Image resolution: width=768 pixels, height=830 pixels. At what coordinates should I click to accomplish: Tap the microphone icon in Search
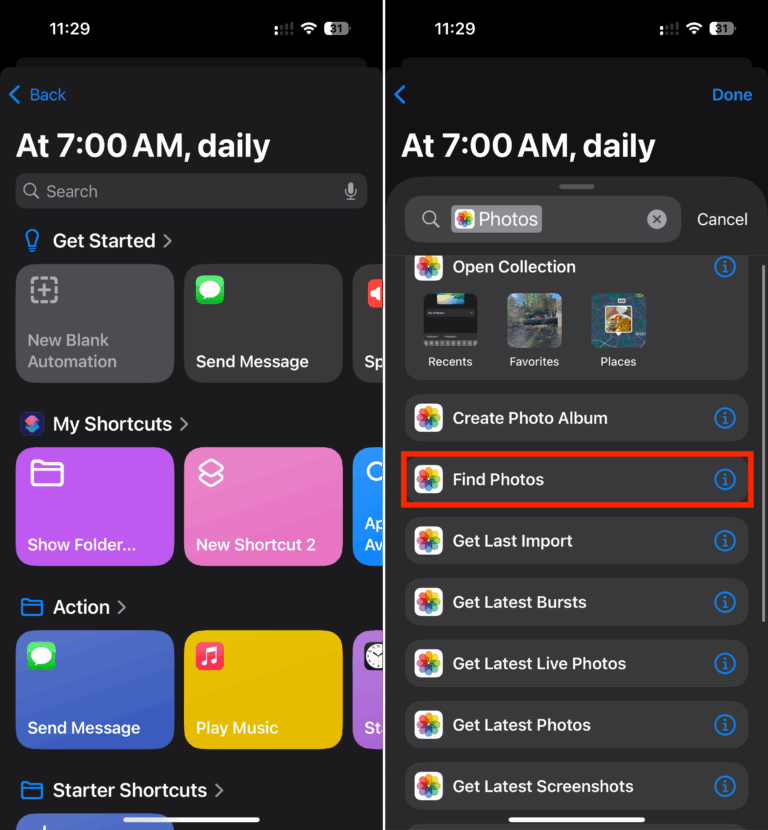point(351,191)
